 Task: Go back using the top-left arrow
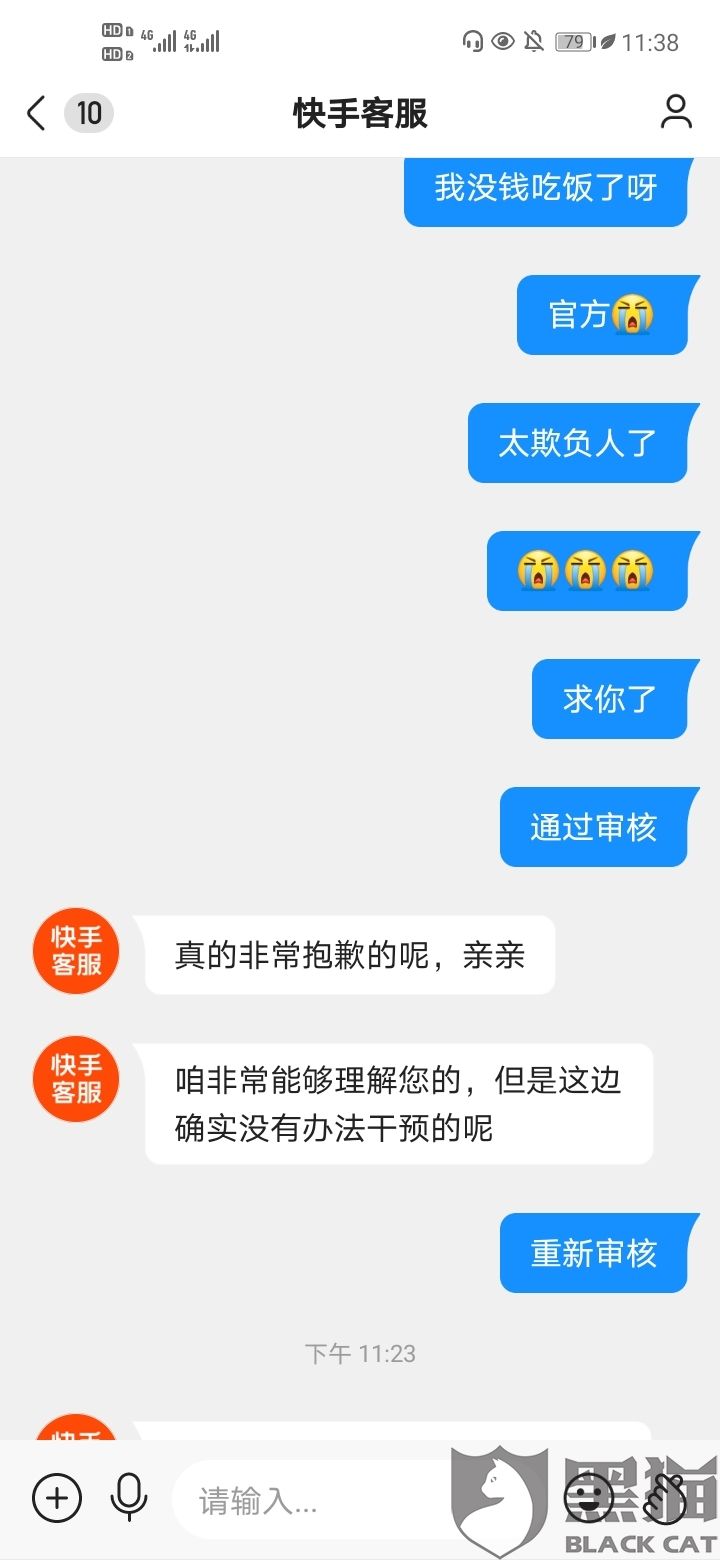pyautogui.click(x=36, y=113)
